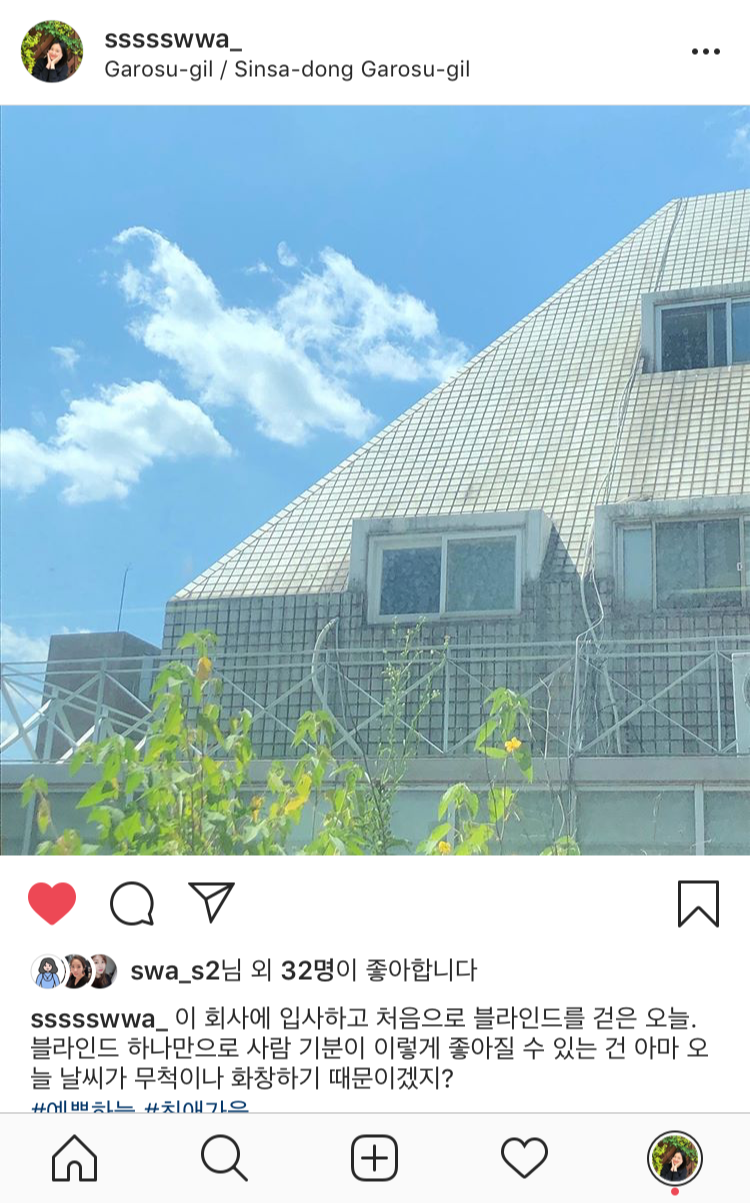Open swa_s2's profile from the likes line

(175, 970)
